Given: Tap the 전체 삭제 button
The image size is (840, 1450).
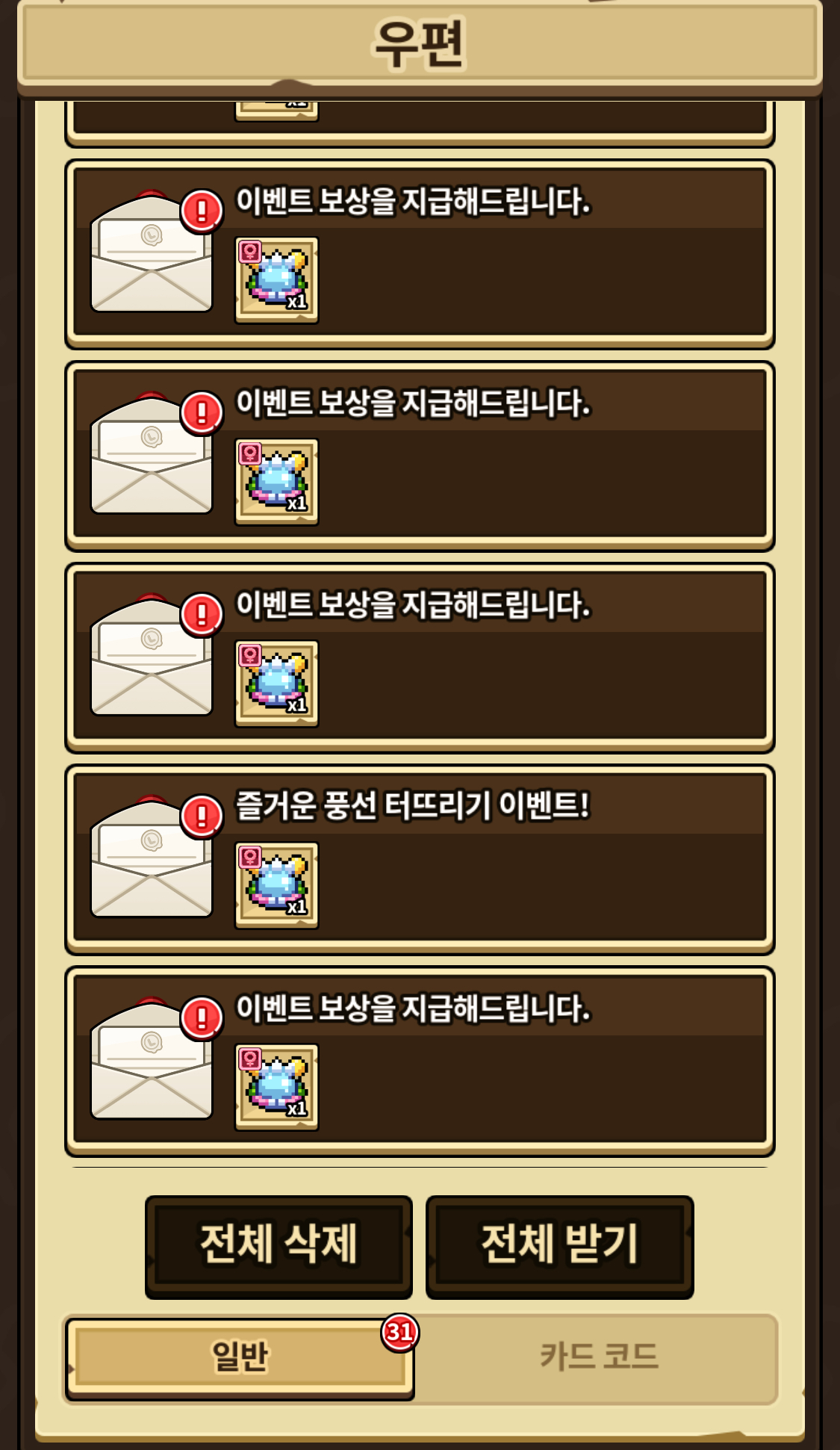Looking at the screenshot, I should tap(279, 1245).
